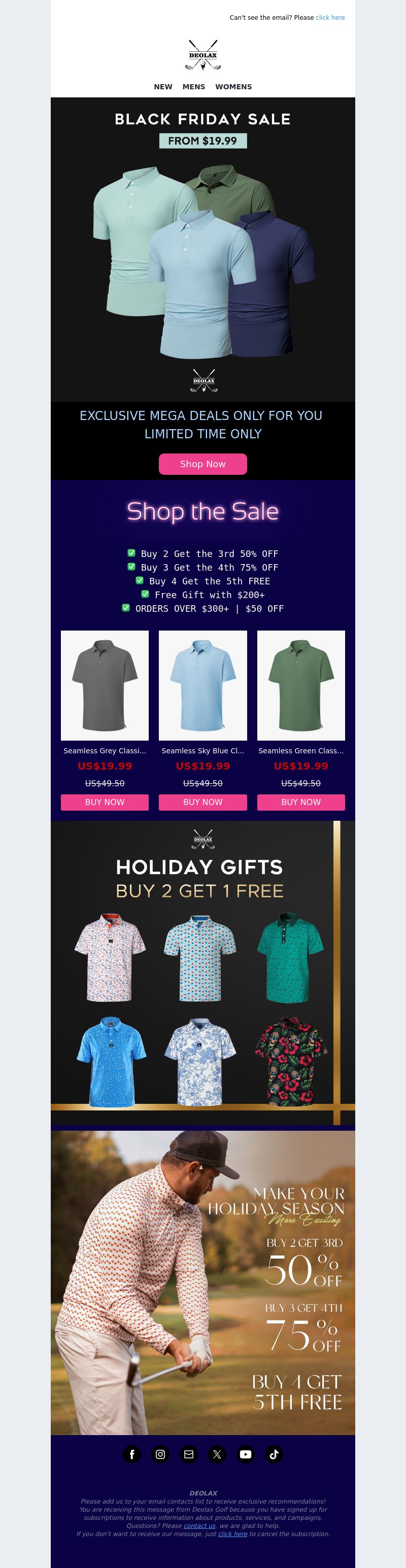
Task: Tap the email envelope icon
Action: [x=189, y=1454]
